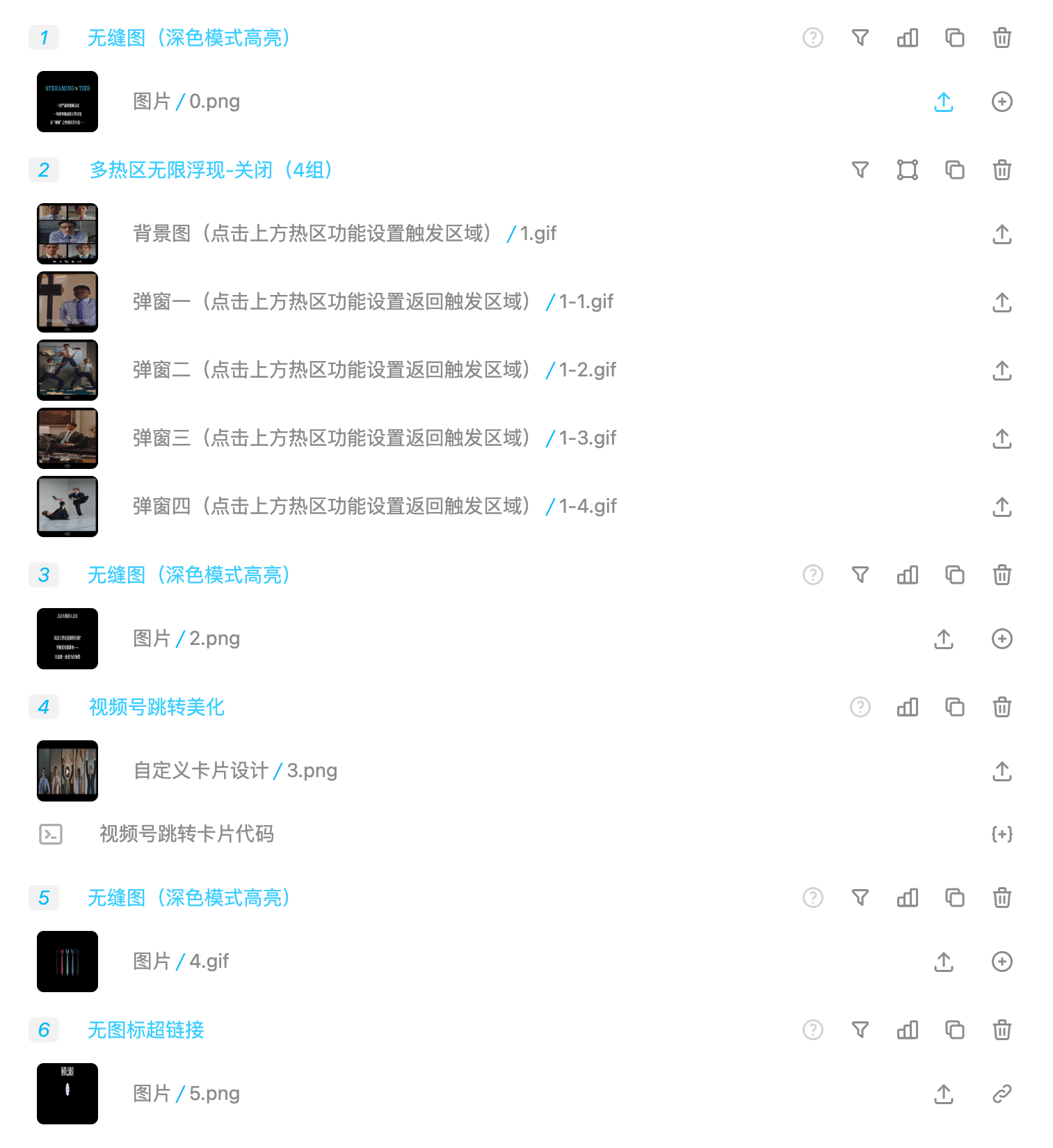Duplicate component 5 无缝图
The image size is (1053, 1148).
tap(954, 898)
